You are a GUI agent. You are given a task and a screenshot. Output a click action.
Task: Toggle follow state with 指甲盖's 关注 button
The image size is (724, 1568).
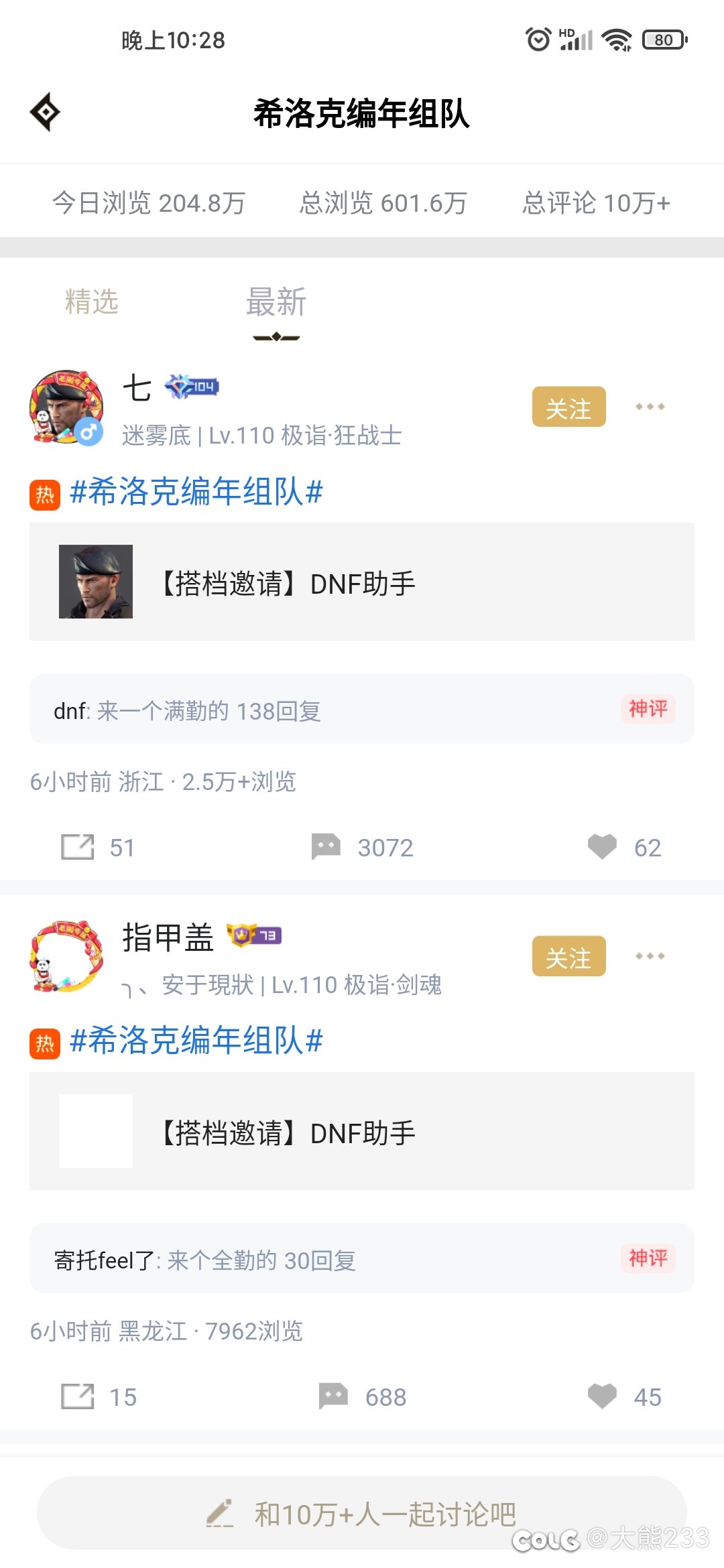point(568,957)
